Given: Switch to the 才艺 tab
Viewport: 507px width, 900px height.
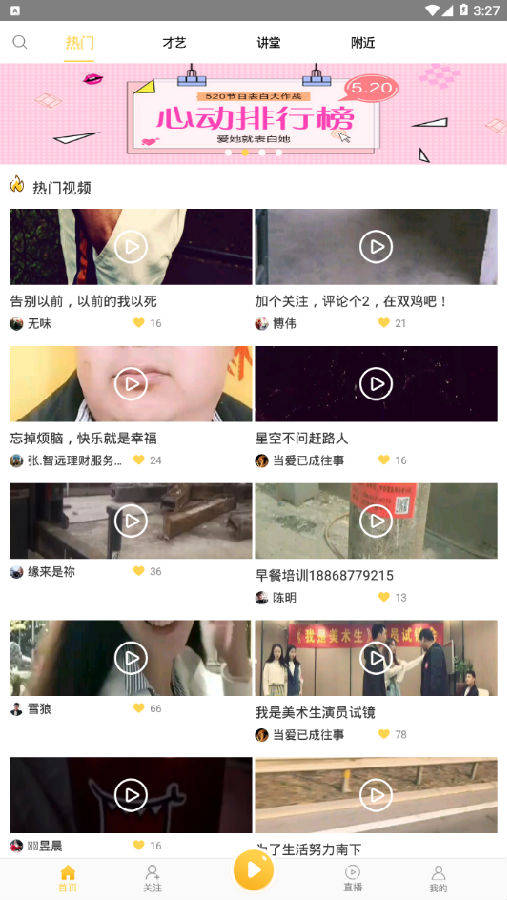Looking at the screenshot, I should click(174, 42).
